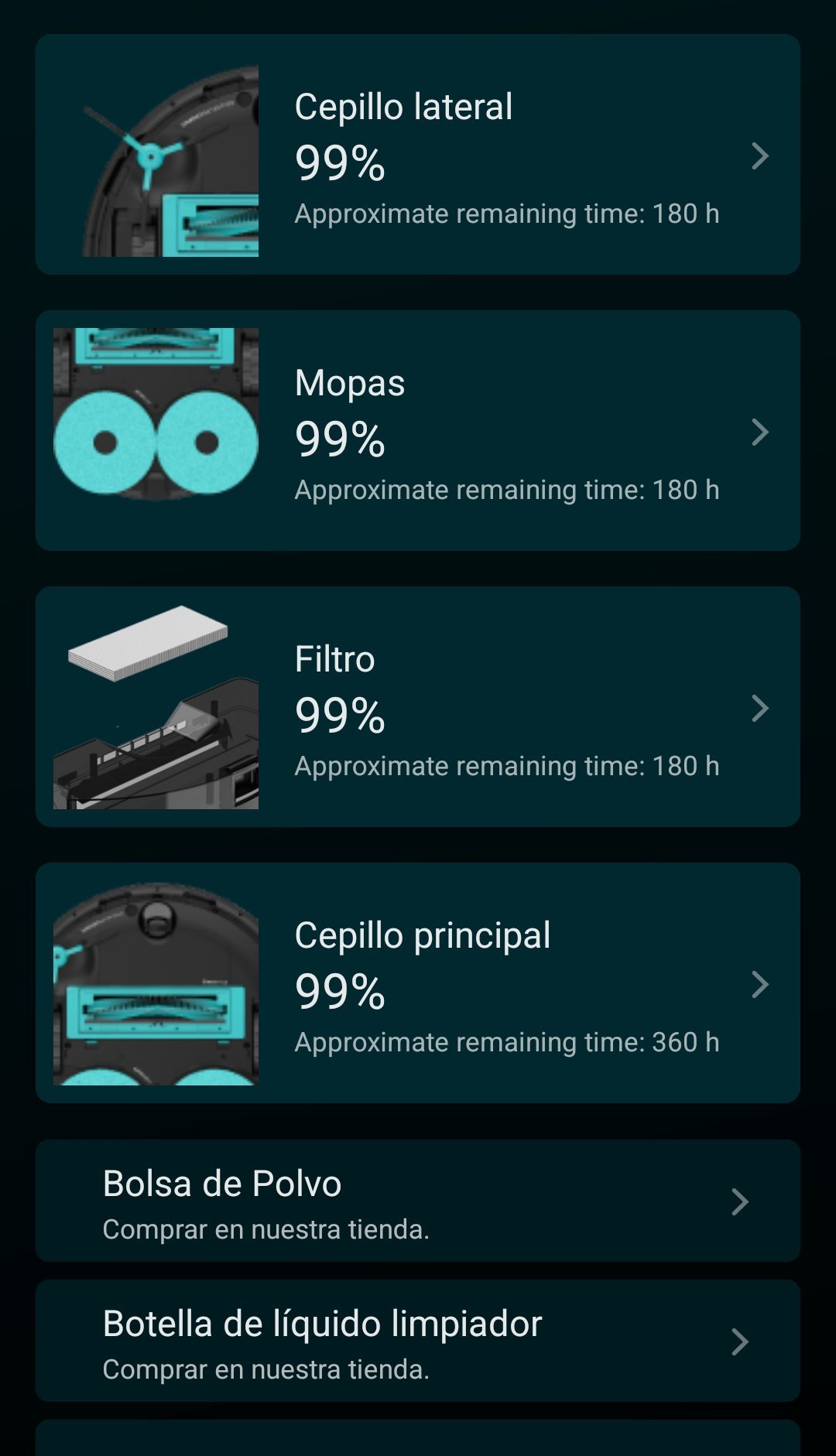Open the Cepillo lateral card

tap(418, 155)
